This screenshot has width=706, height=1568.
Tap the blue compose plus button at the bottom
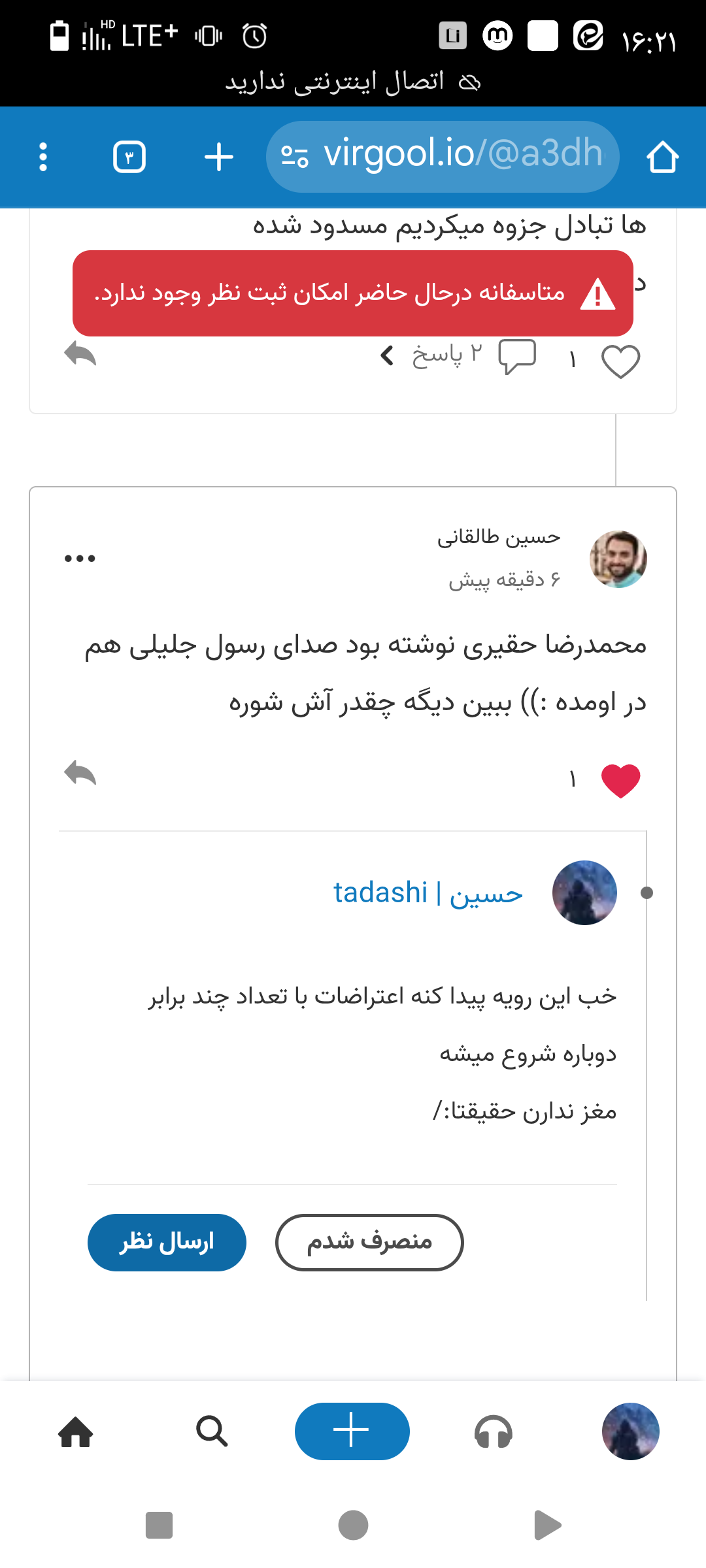352,1430
